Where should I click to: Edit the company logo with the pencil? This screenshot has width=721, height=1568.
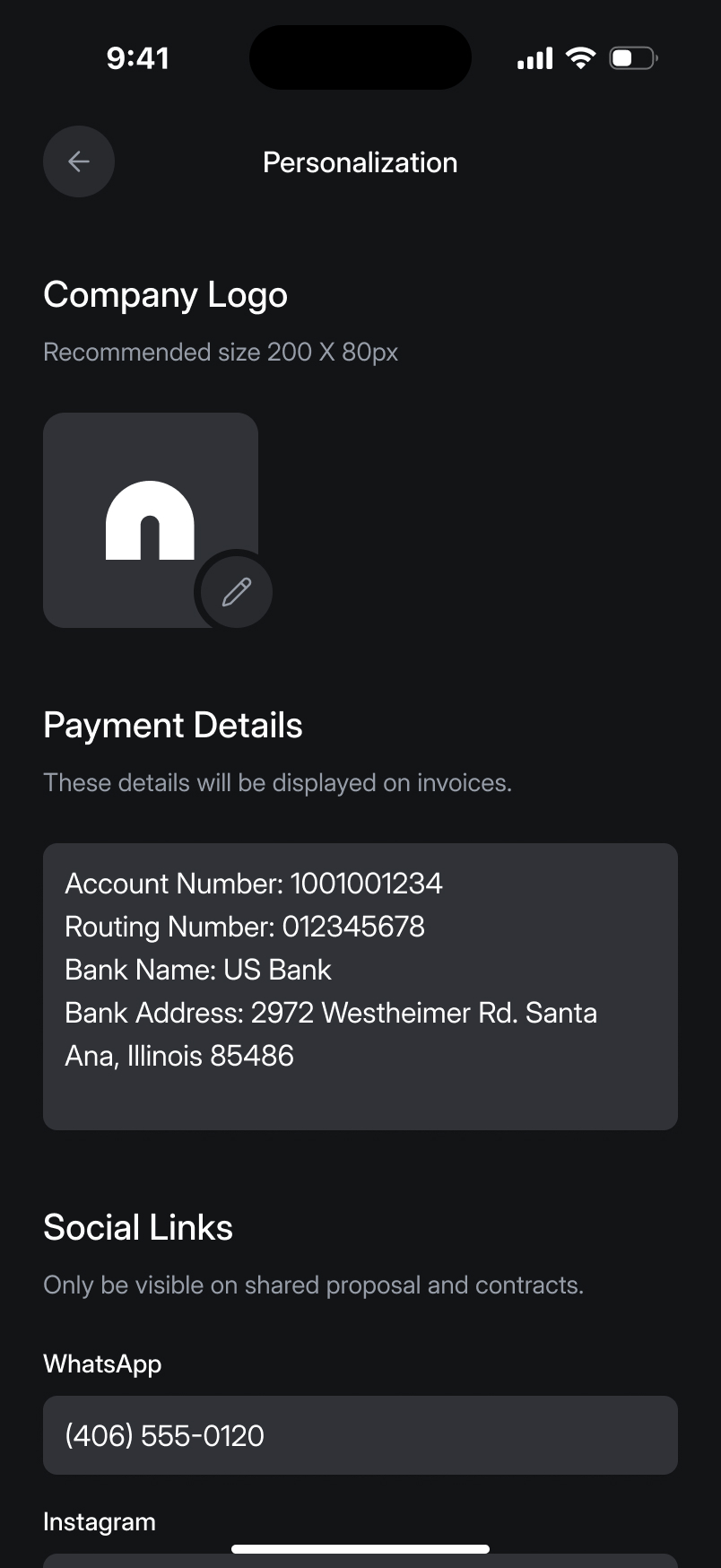tap(236, 592)
